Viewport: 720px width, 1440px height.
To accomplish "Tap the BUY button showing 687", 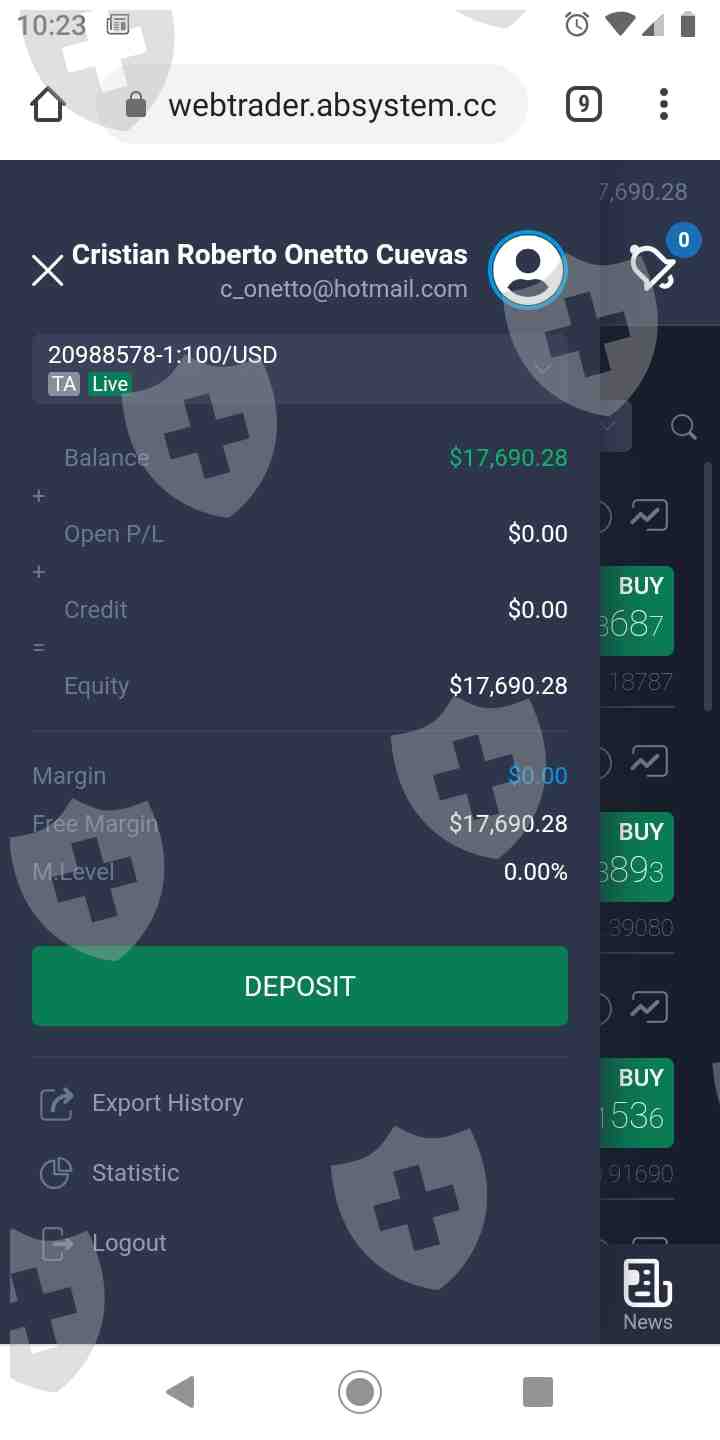I will 637,610.
